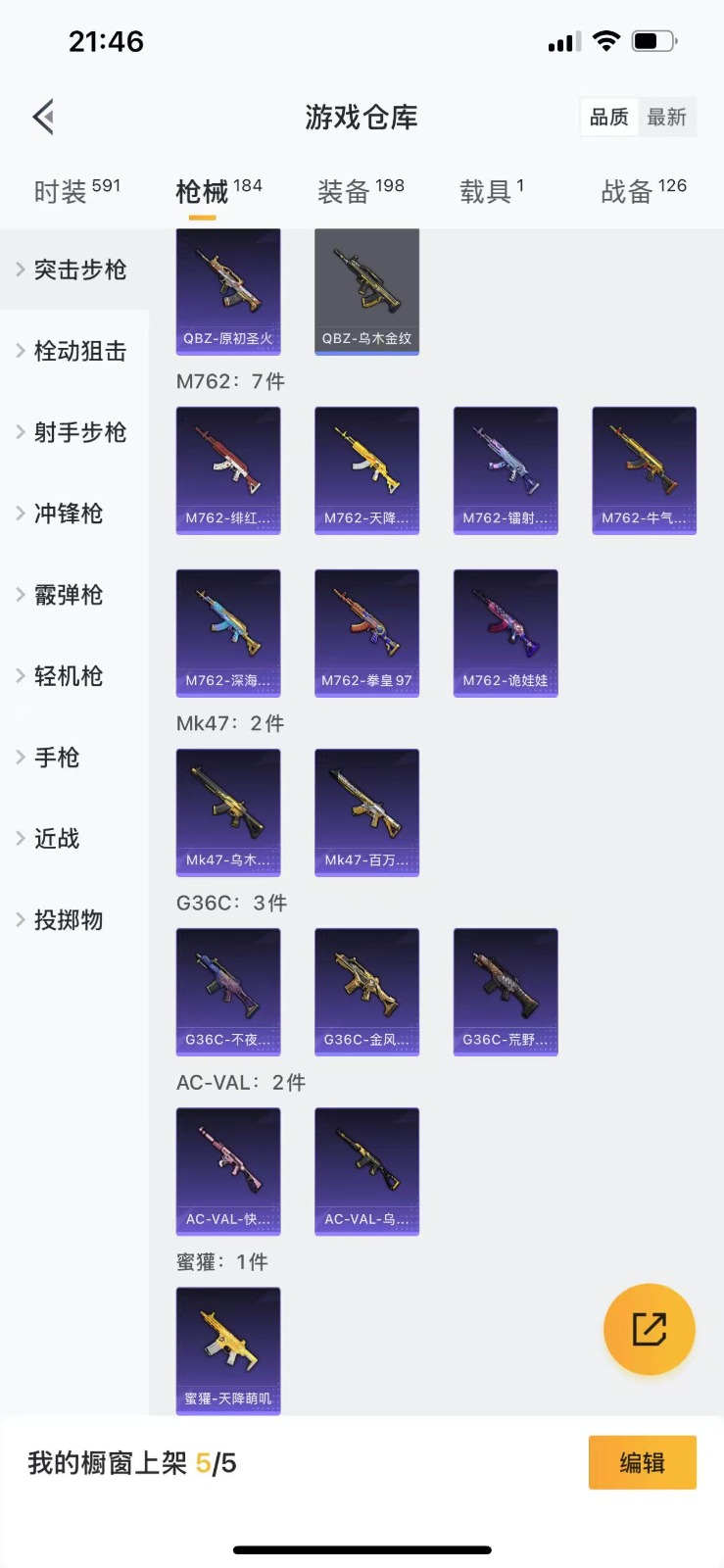
Task: Show 近战 melee weapons
Action: click(56, 839)
